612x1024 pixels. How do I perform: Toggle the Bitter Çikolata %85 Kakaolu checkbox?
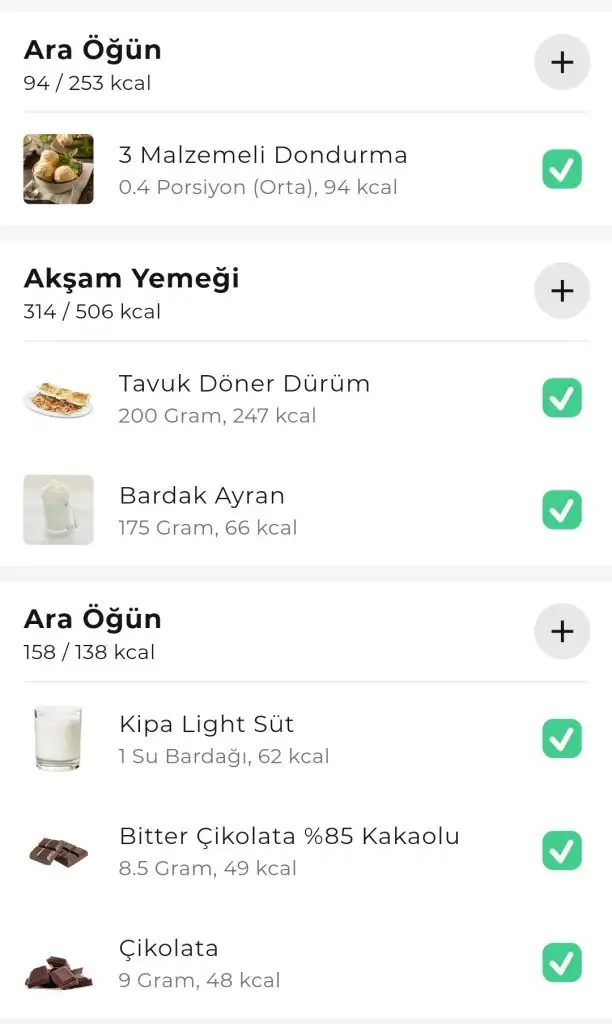coord(562,851)
